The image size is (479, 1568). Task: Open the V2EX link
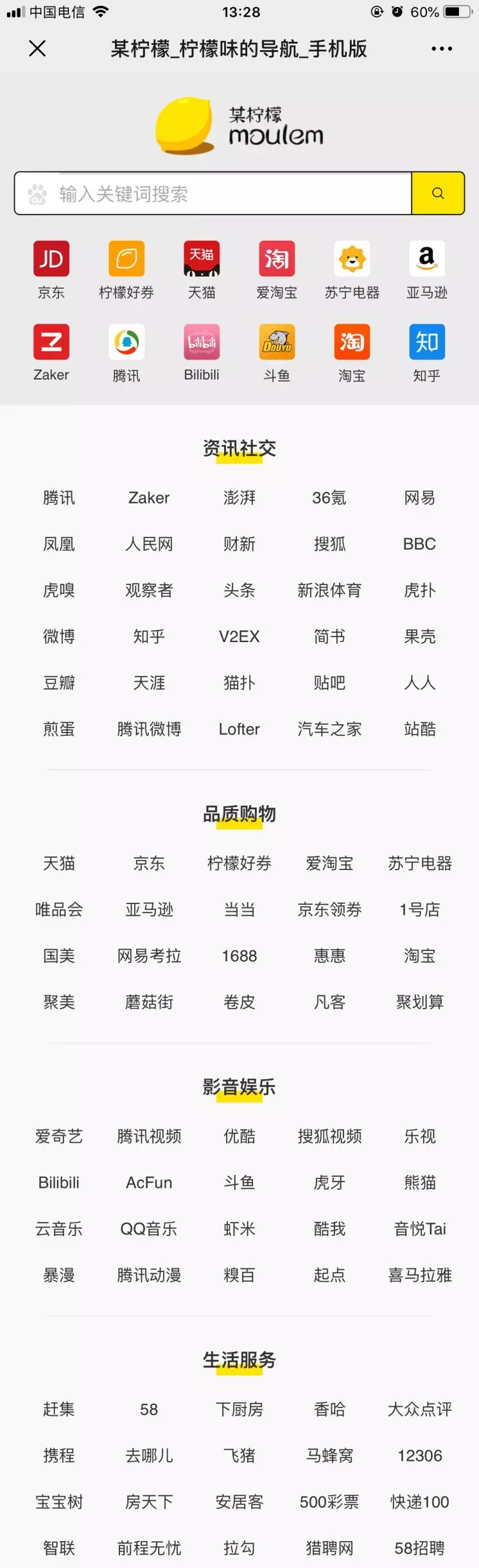(x=239, y=637)
